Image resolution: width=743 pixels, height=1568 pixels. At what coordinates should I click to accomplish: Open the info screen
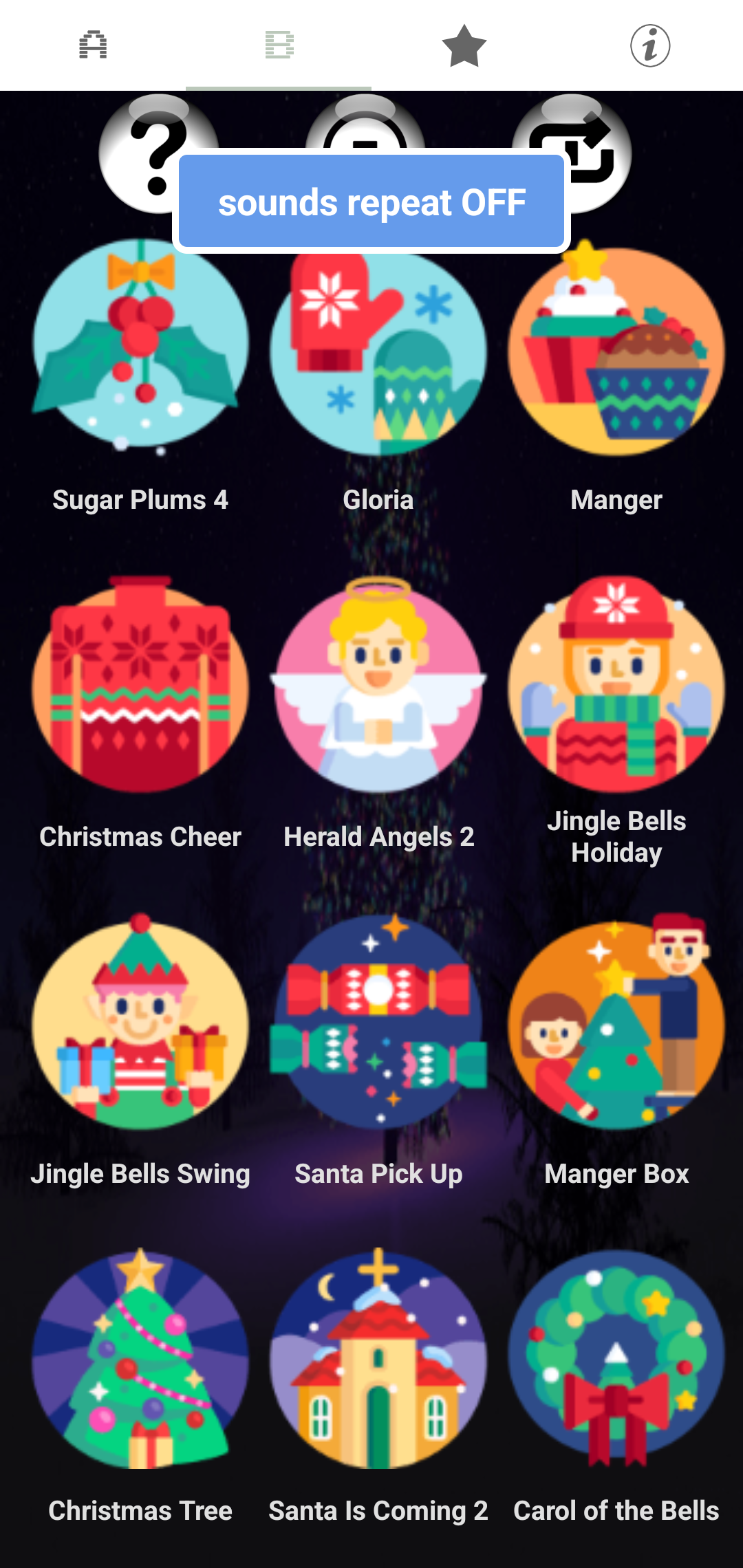(x=649, y=46)
